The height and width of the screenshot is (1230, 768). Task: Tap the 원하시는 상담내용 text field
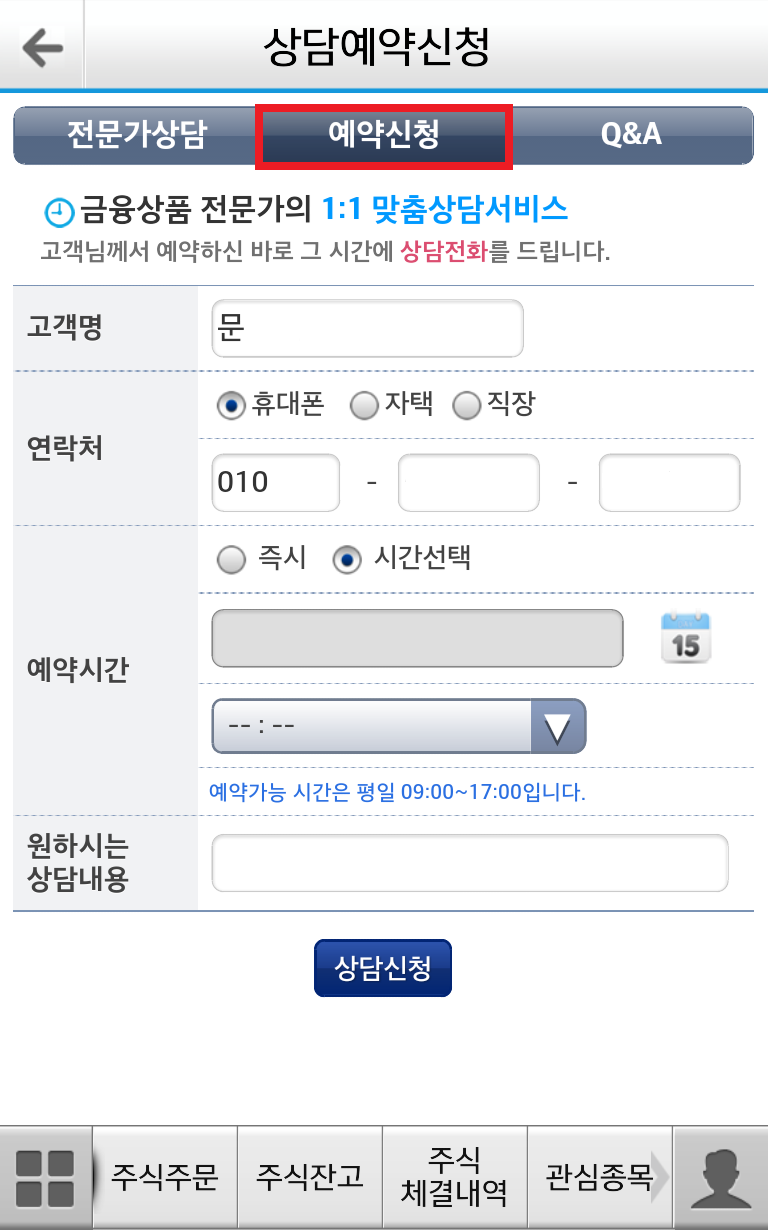pyautogui.click(x=469, y=863)
